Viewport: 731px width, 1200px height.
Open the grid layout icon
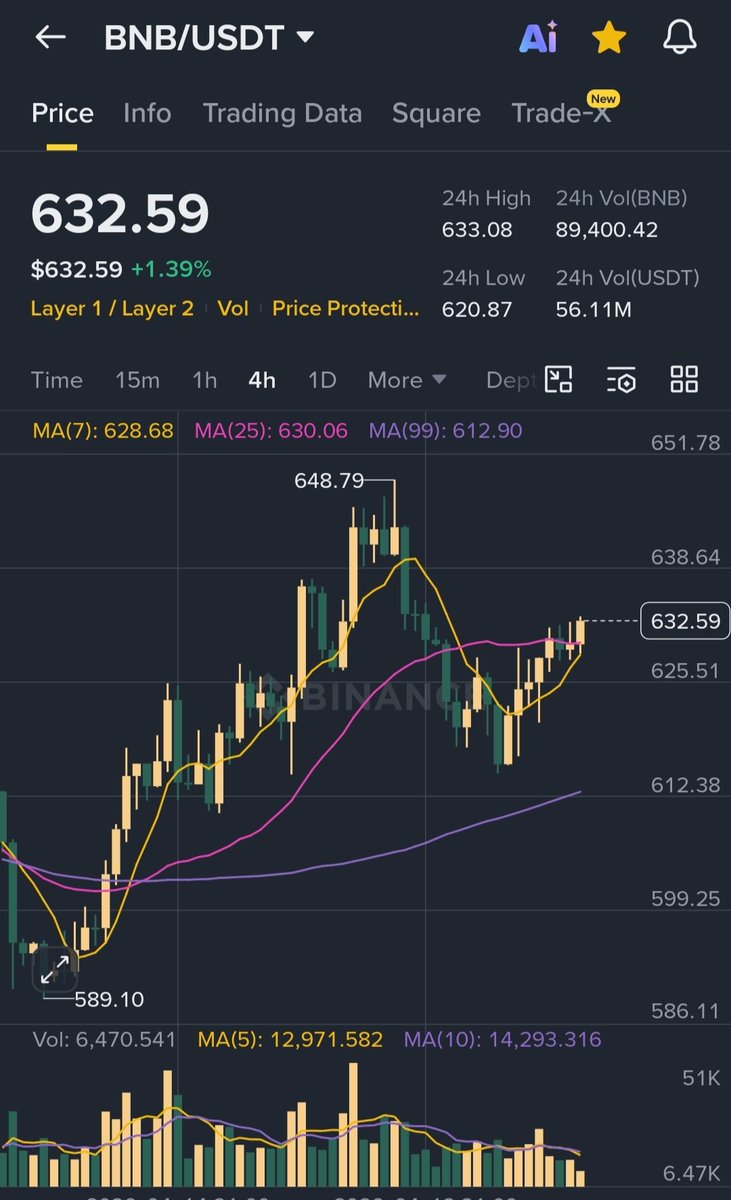click(684, 380)
